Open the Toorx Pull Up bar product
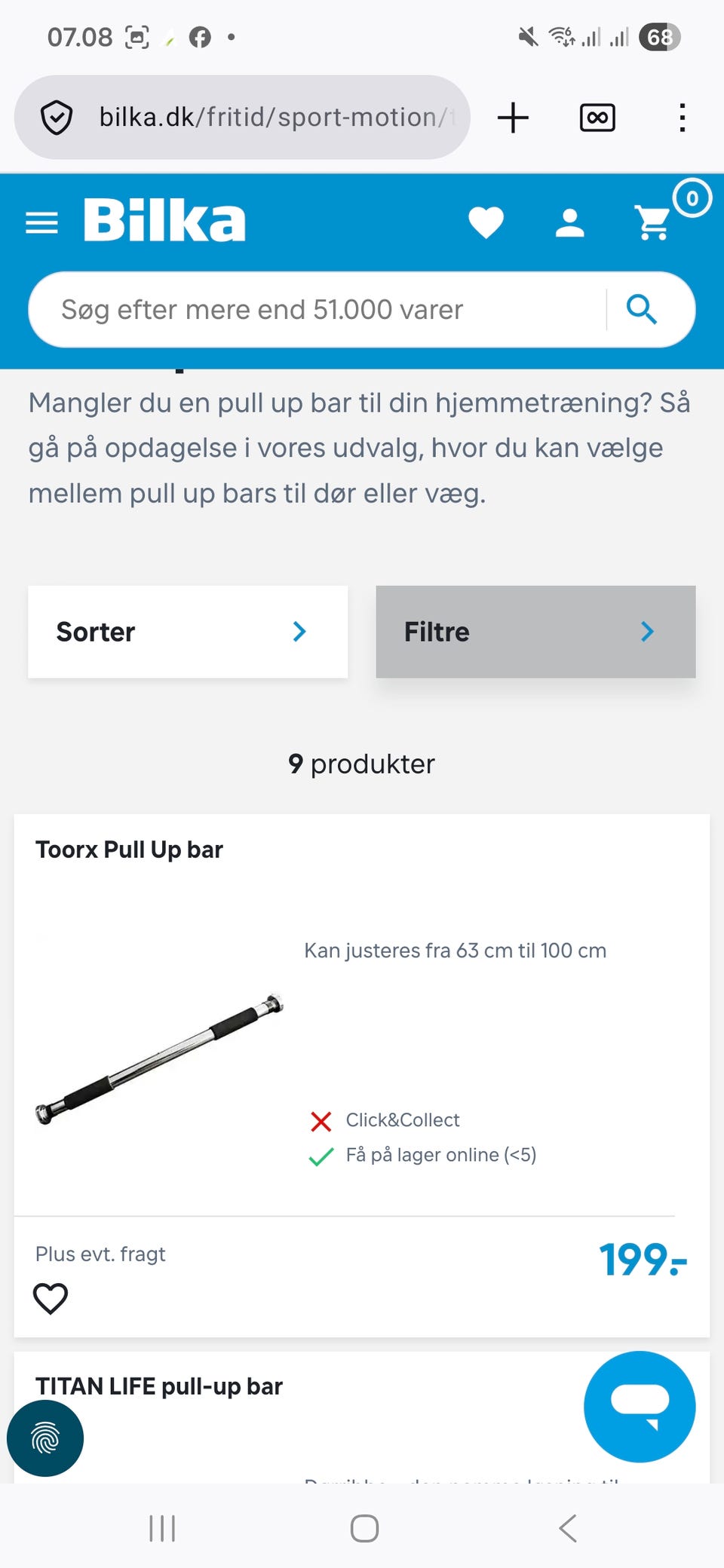This screenshot has height=1568, width=724. click(x=129, y=849)
